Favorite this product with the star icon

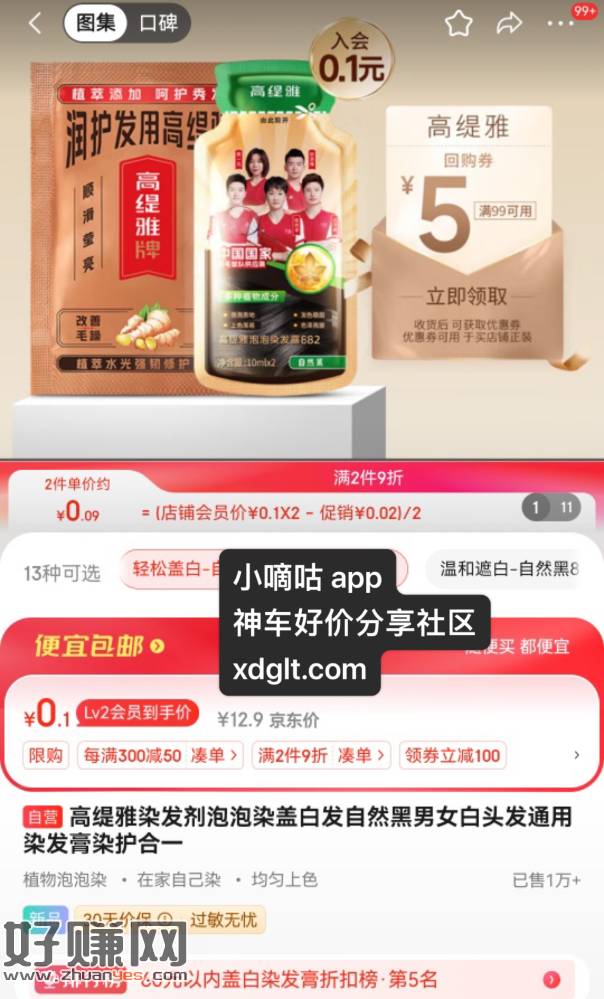coord(458,23)
